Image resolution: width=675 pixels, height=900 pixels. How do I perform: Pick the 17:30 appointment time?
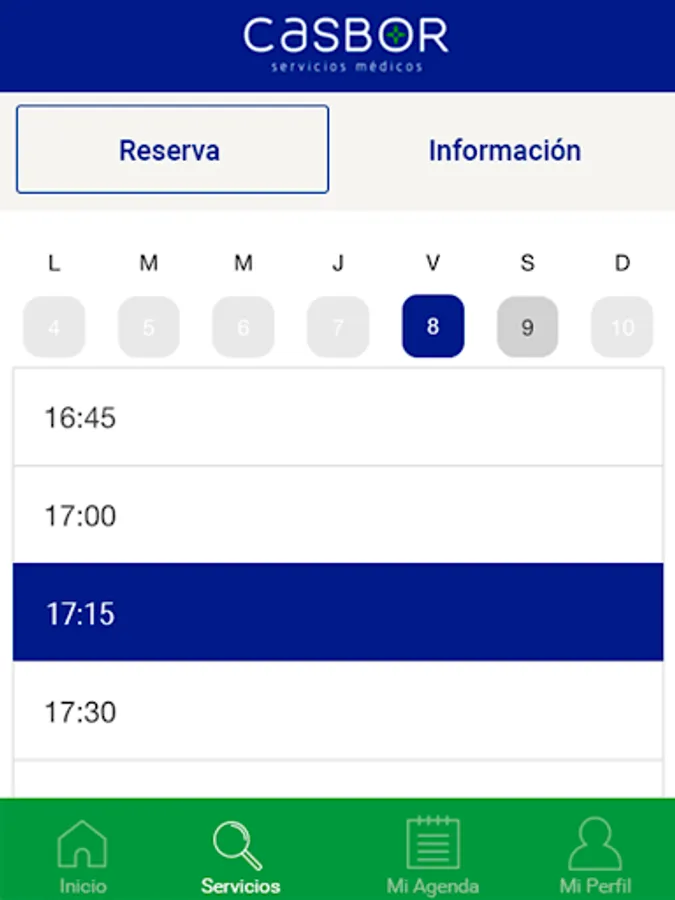[338, 711]
